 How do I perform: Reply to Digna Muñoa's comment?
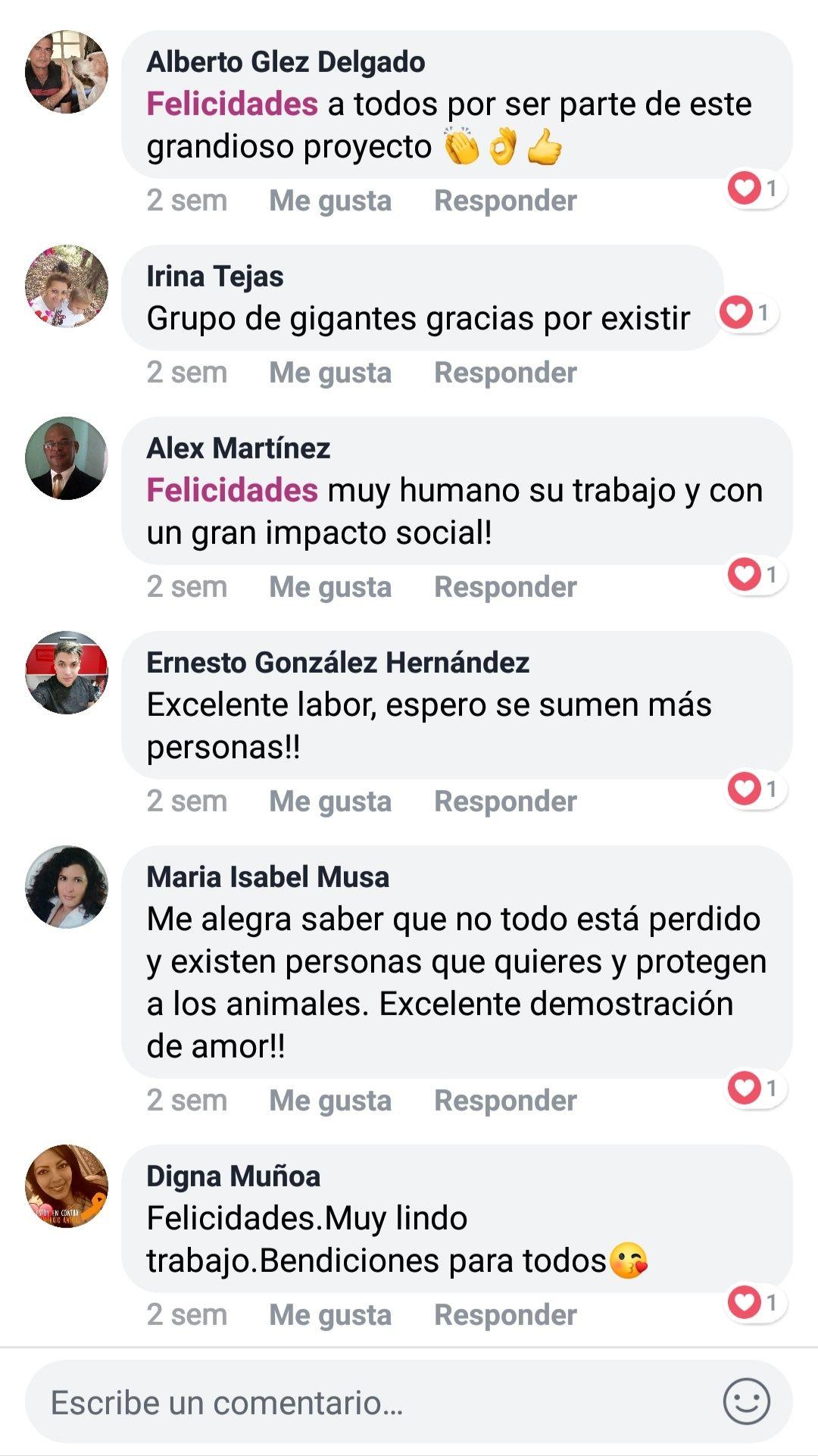[505, 1315]
